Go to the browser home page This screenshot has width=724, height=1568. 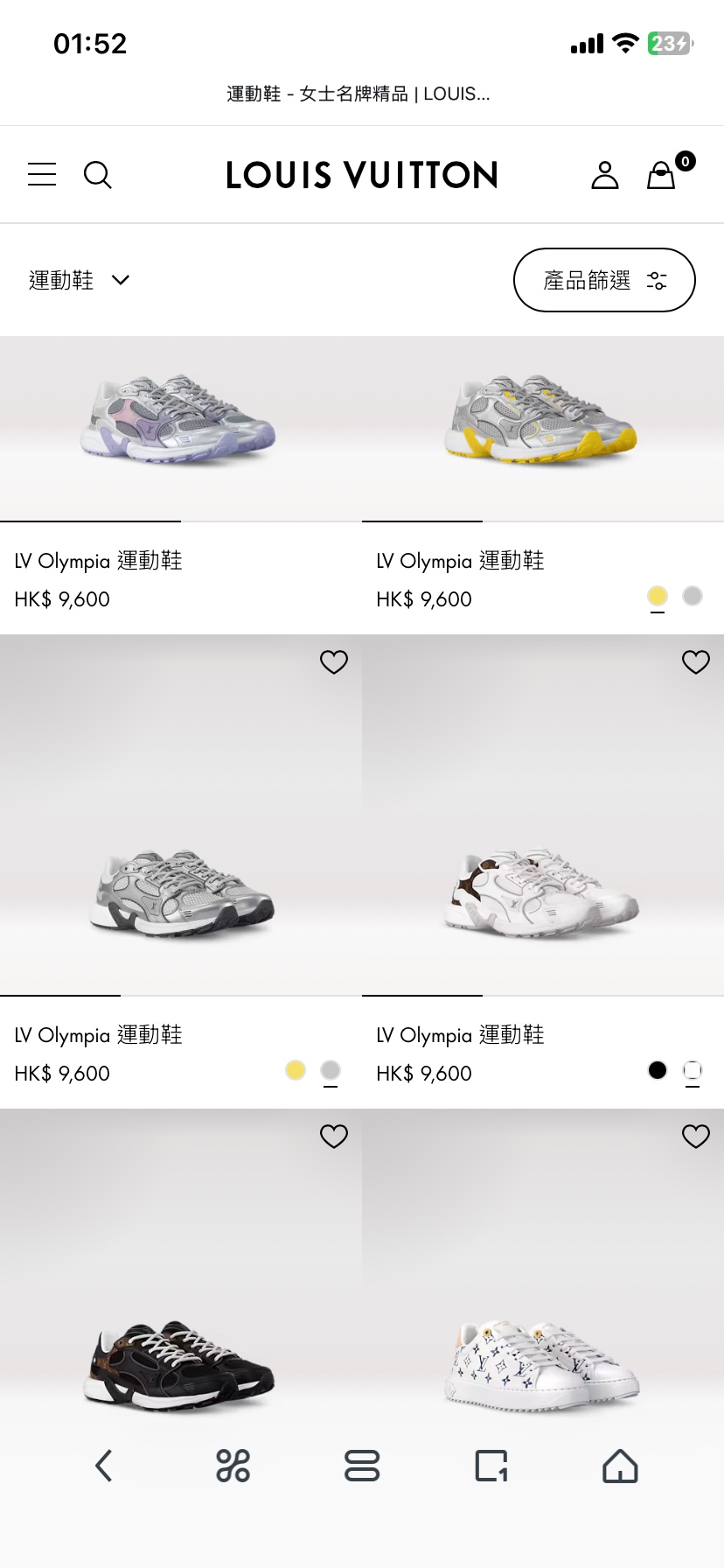620,1466
